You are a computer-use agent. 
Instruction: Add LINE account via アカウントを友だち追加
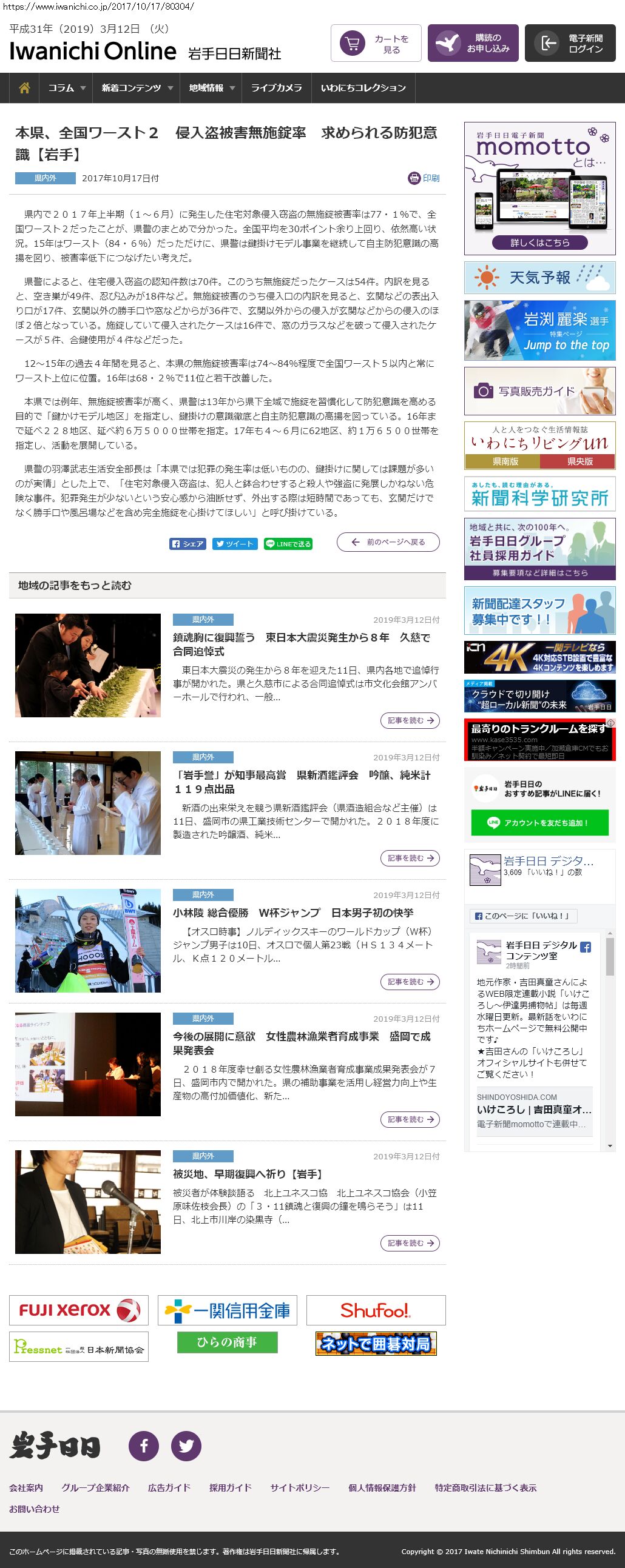pos(539,822)
